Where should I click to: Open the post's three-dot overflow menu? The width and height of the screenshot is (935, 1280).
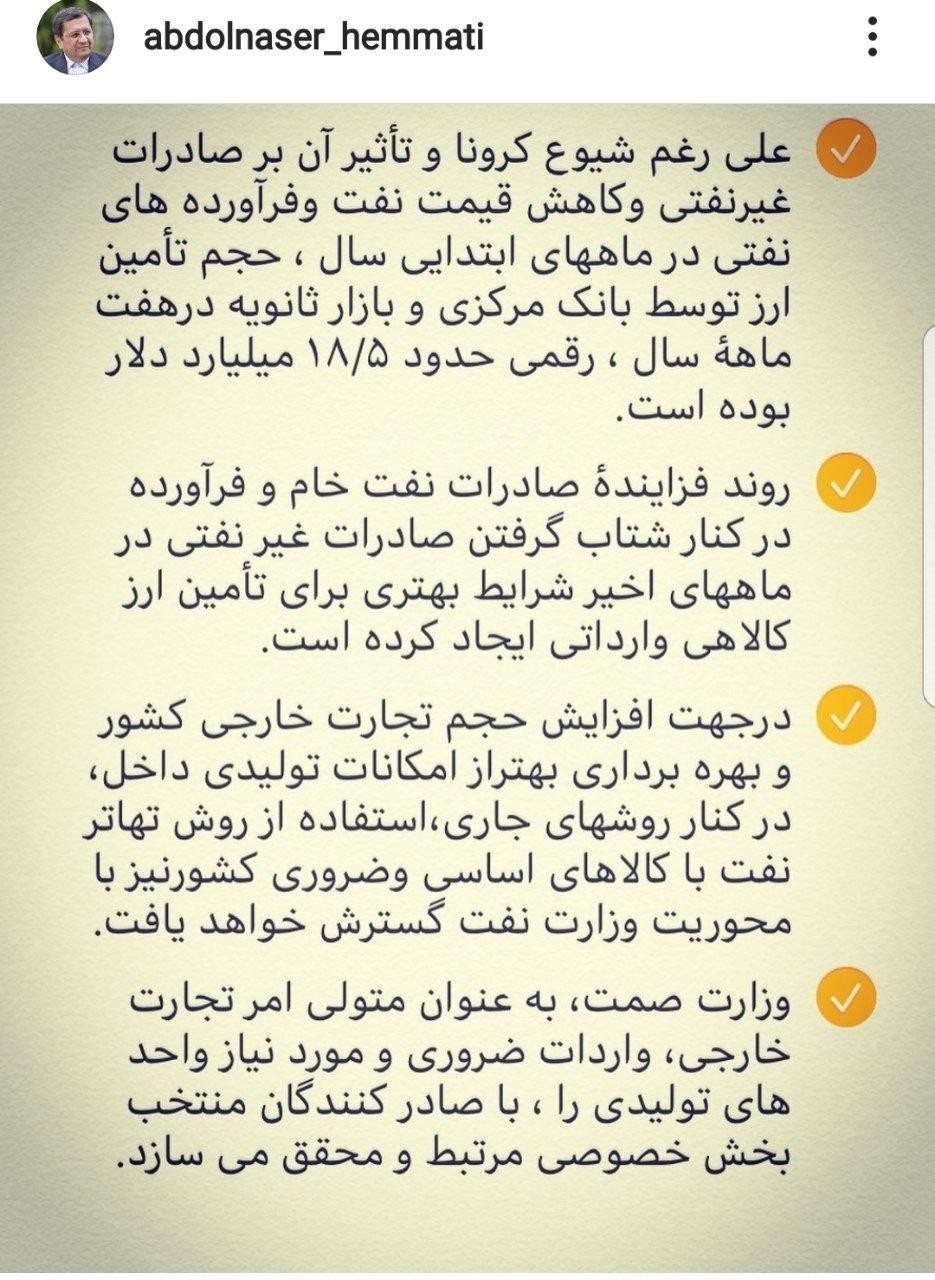(x=872, y=39)
